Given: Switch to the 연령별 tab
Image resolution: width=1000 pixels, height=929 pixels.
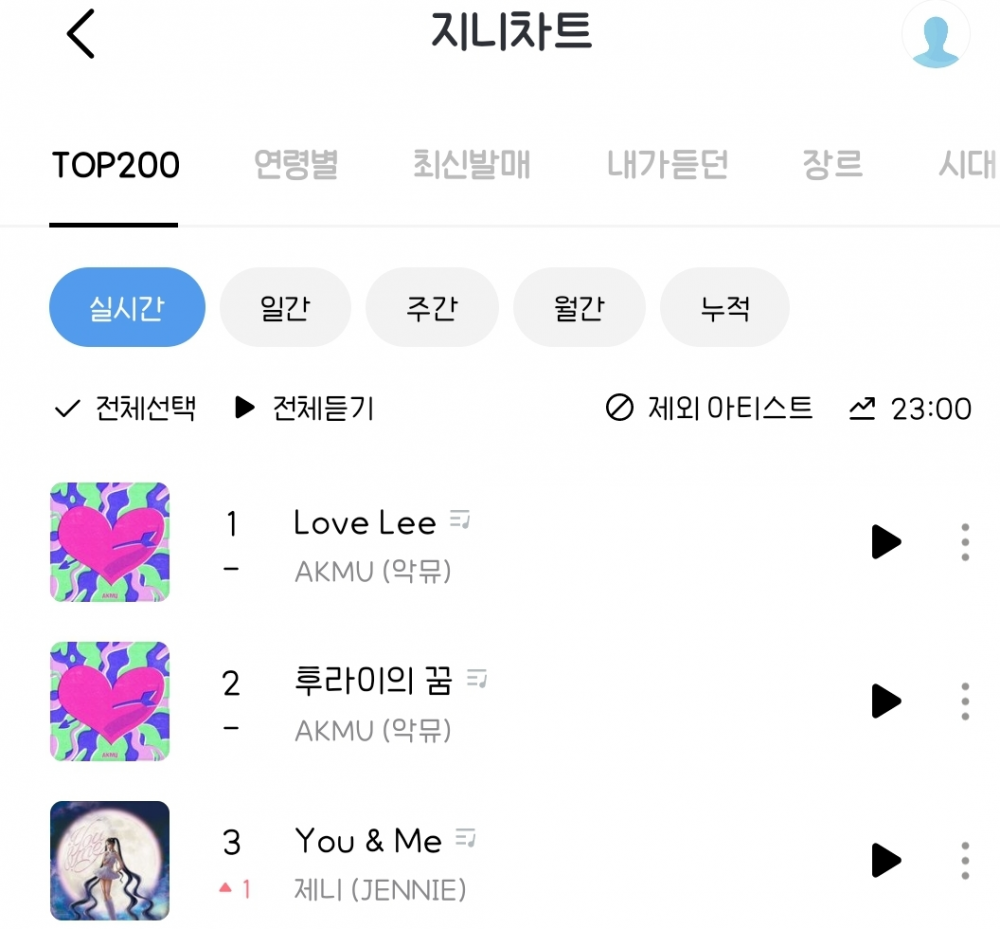Looking at the screenshot, I should [x=296, y=164].
